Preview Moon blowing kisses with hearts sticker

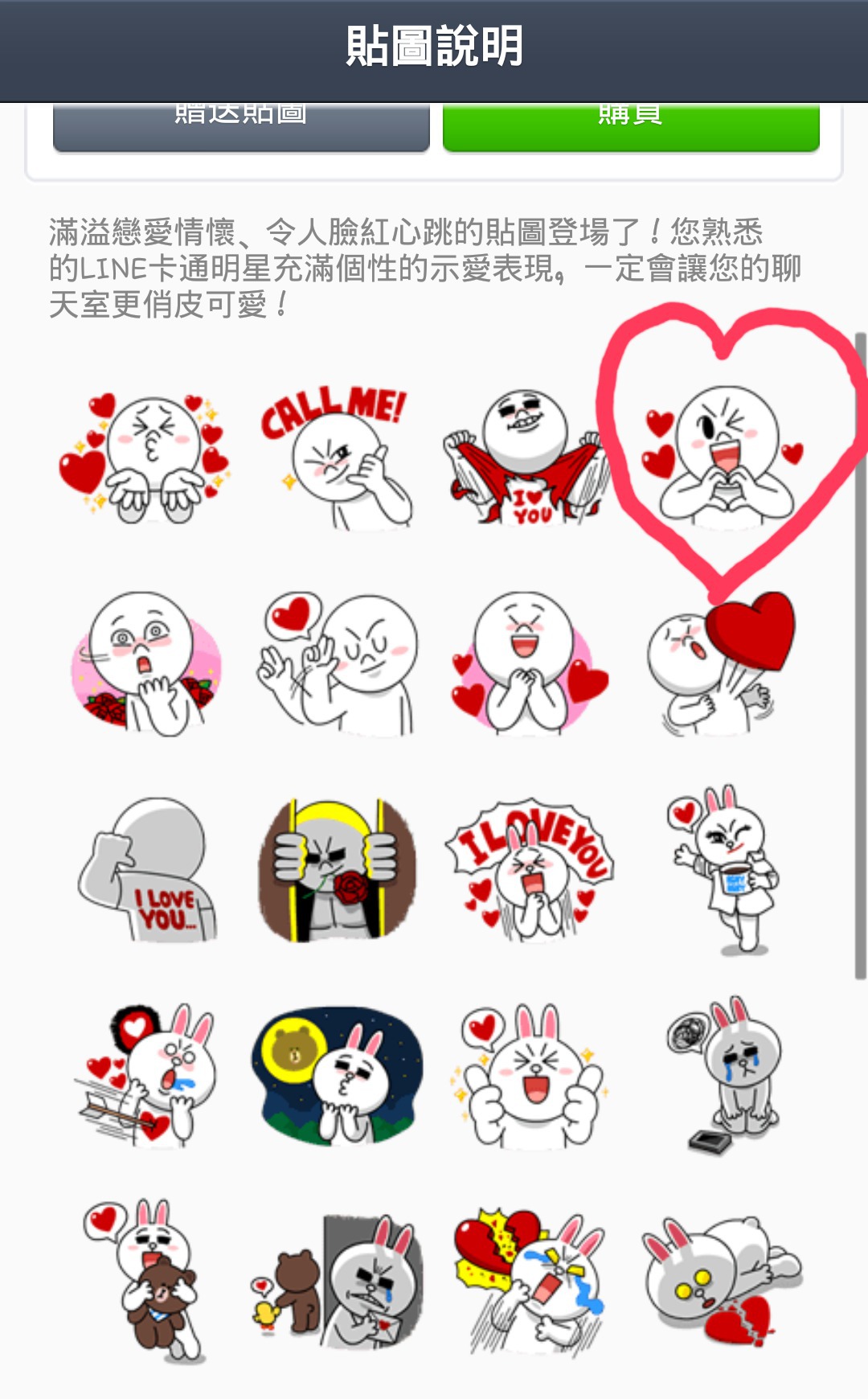click(146, 459)
